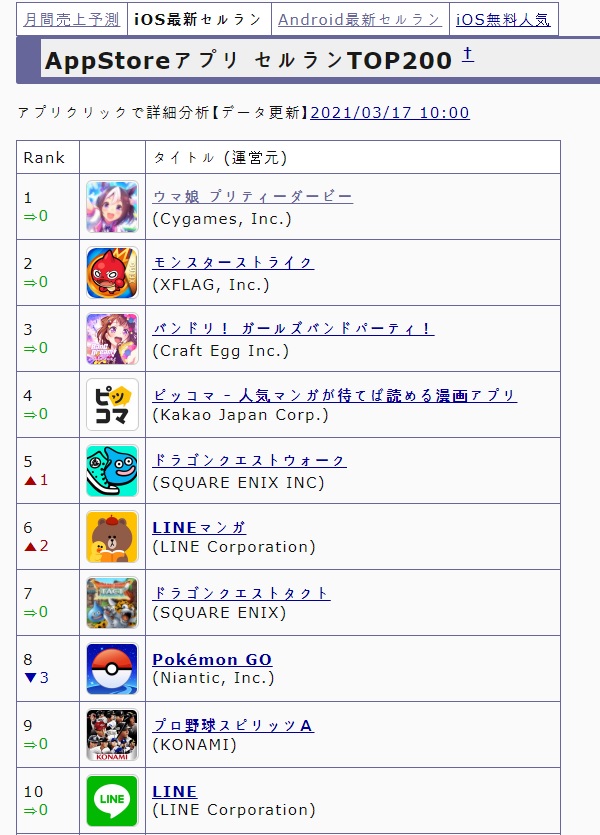Tap the dagger link beside the TOP200 heading
Screen dimensions: 600x835
pos(467,55)
